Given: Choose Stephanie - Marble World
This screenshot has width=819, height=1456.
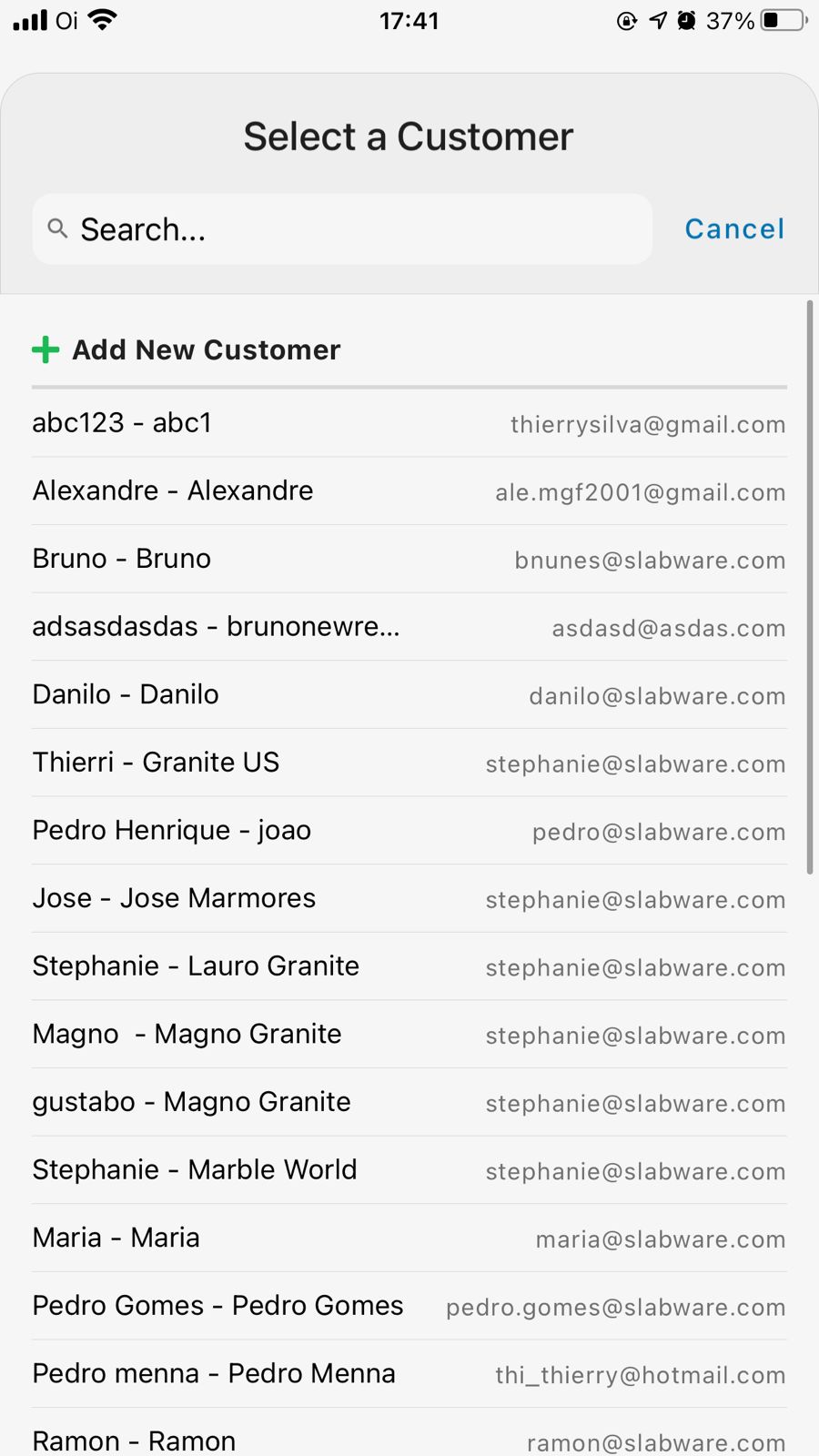Looking at the screenshot, I should (409, 1170).
